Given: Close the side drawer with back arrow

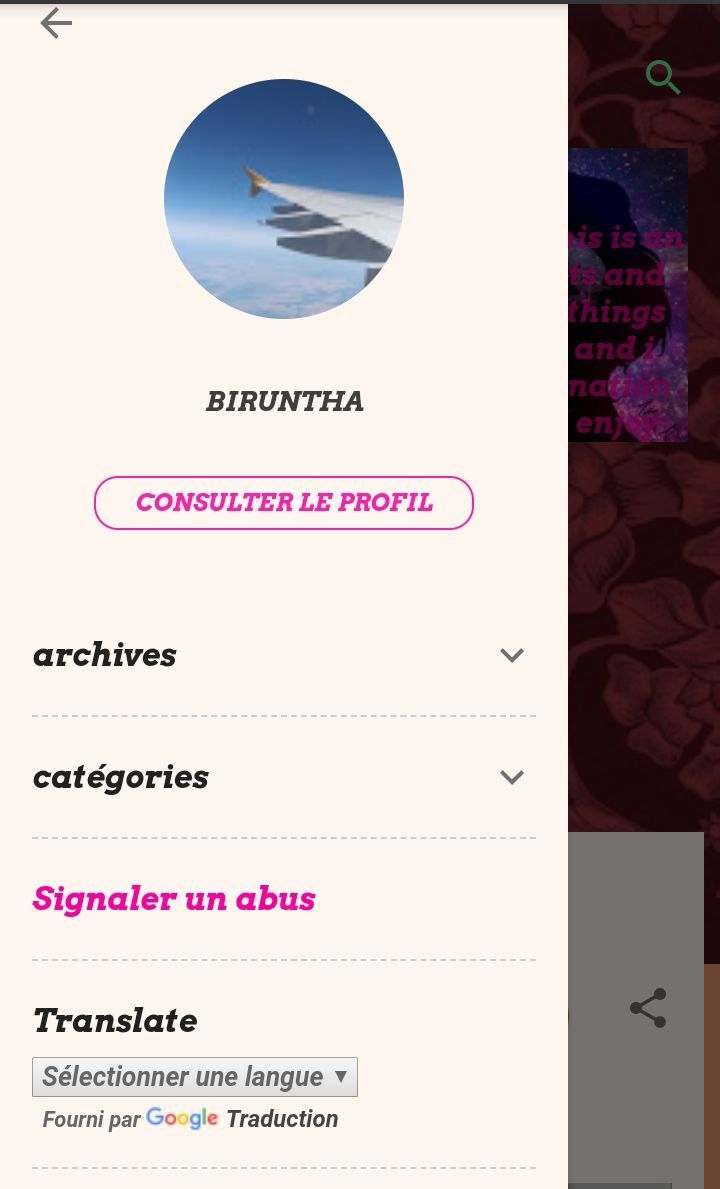Looking at the screenshot, I should pos(56,23).
